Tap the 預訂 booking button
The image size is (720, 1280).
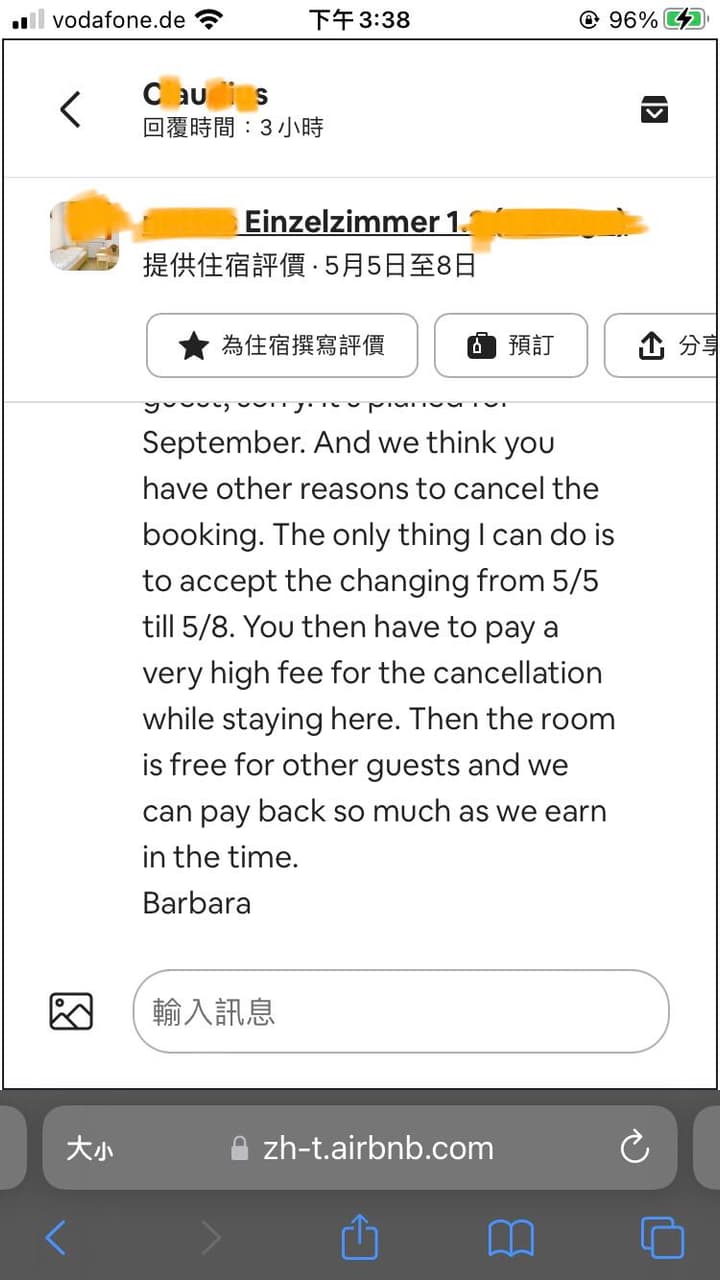pos(510,344)
